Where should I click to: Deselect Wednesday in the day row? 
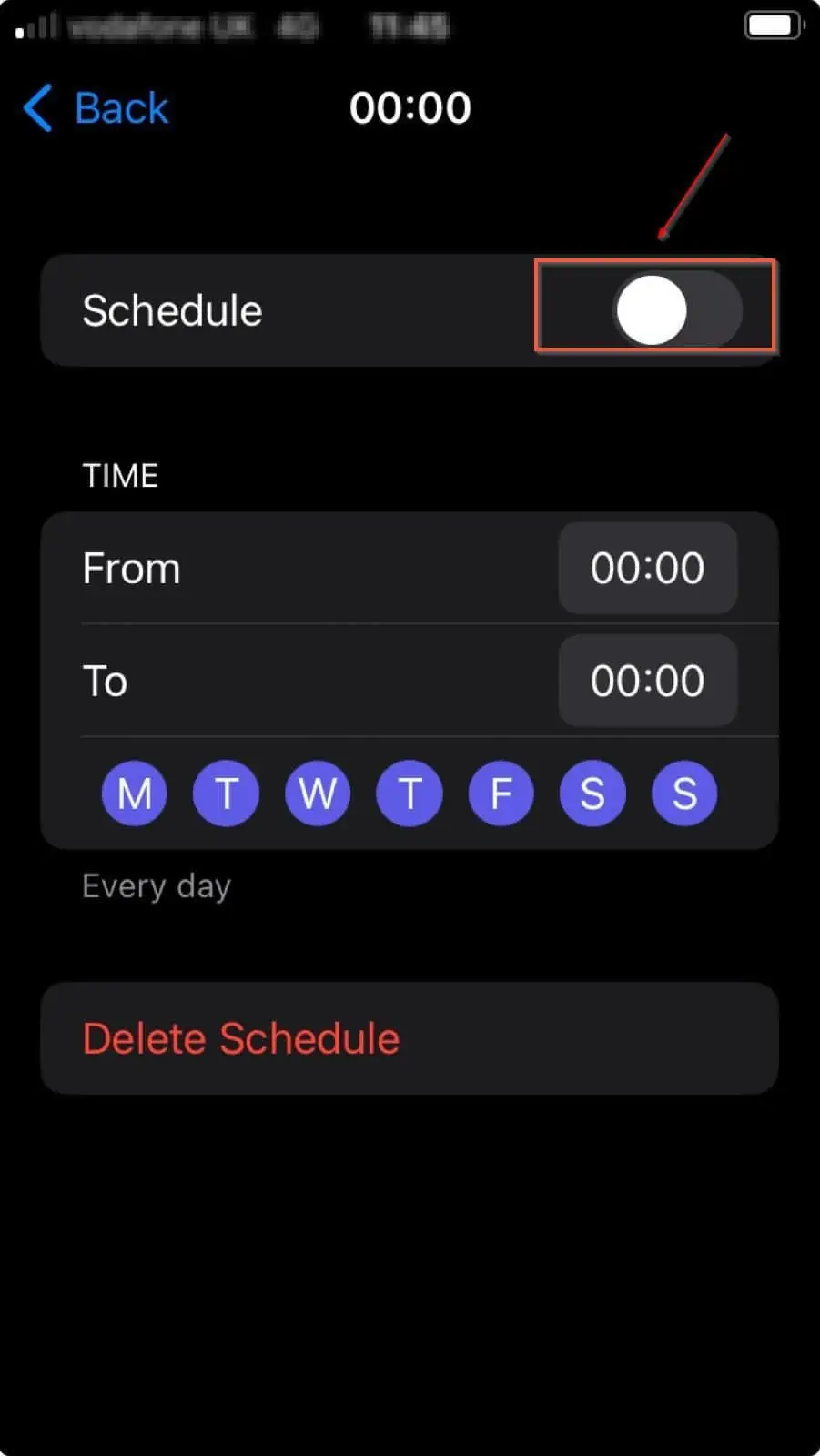318,794
